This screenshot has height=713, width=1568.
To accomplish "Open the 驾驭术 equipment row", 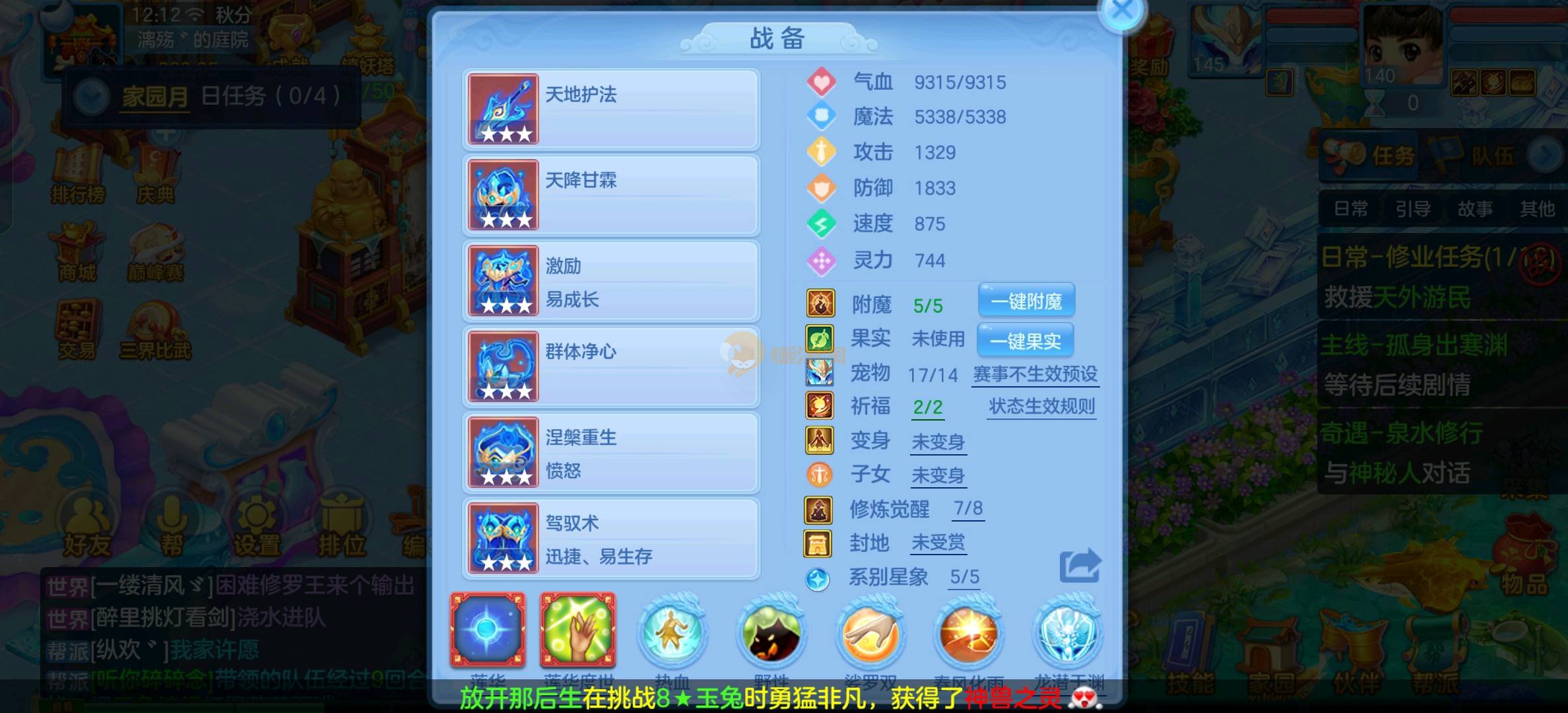I will [611, 539].
